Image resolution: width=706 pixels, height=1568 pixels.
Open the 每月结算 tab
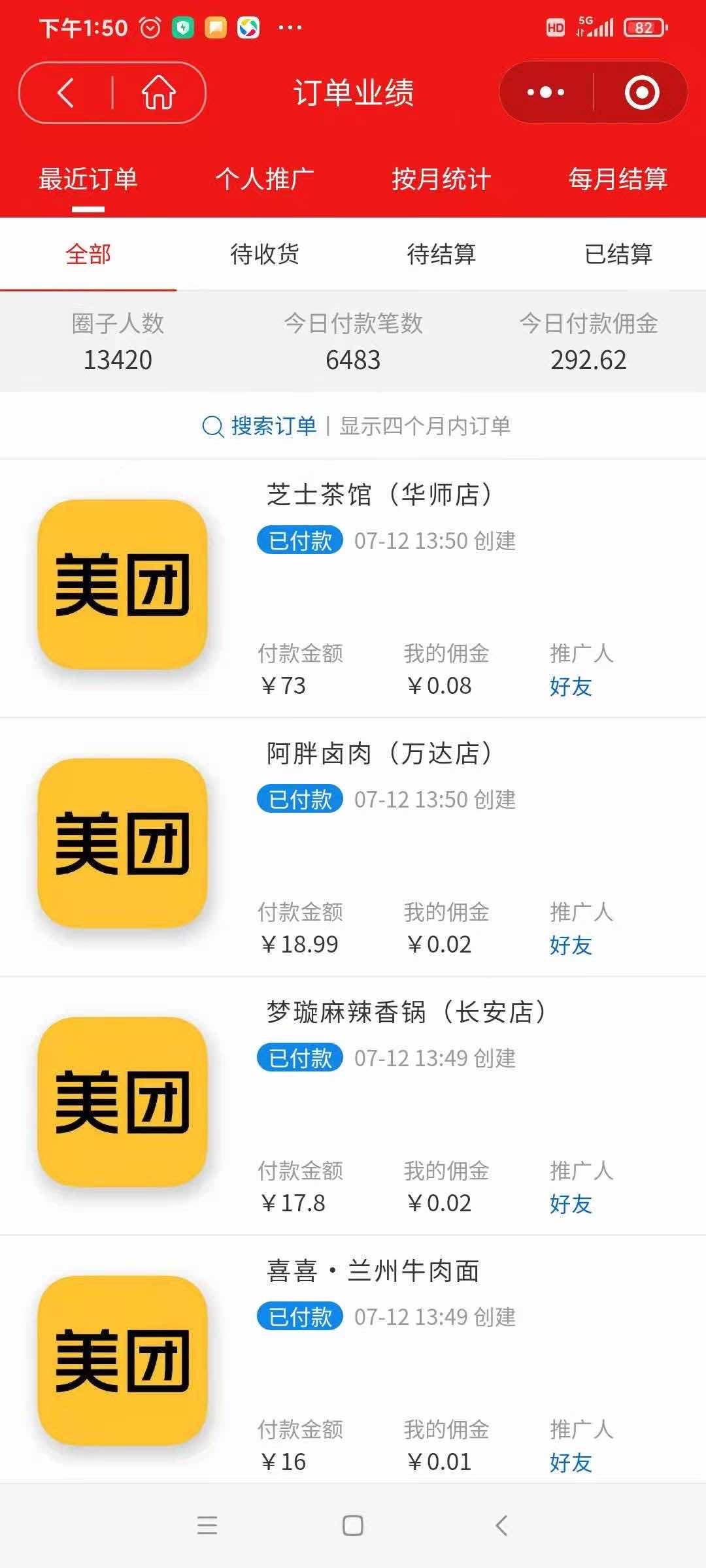coord(618,179)
